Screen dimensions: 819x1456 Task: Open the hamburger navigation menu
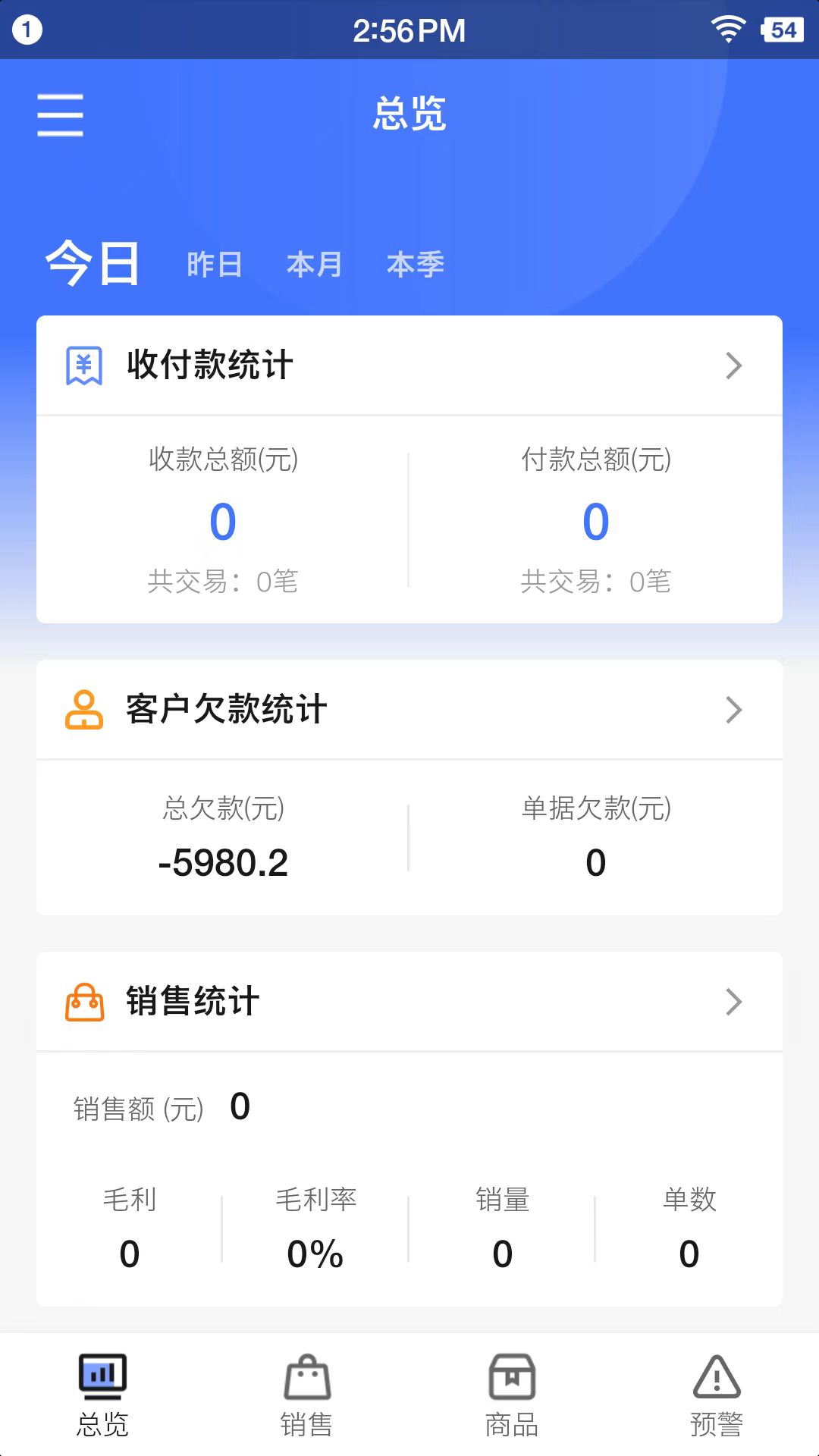click(x=59, y=115)
